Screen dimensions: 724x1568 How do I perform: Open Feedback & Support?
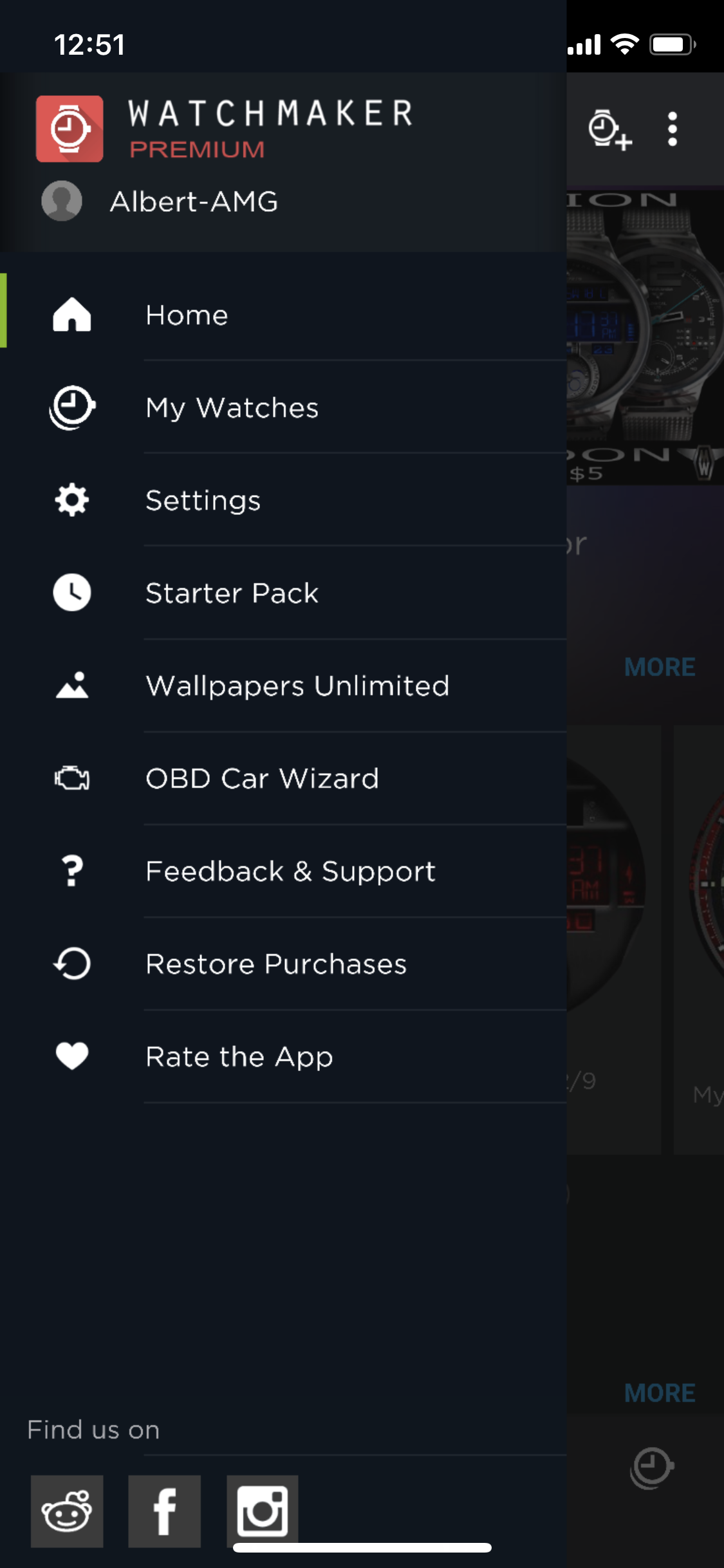pos(290,871)
